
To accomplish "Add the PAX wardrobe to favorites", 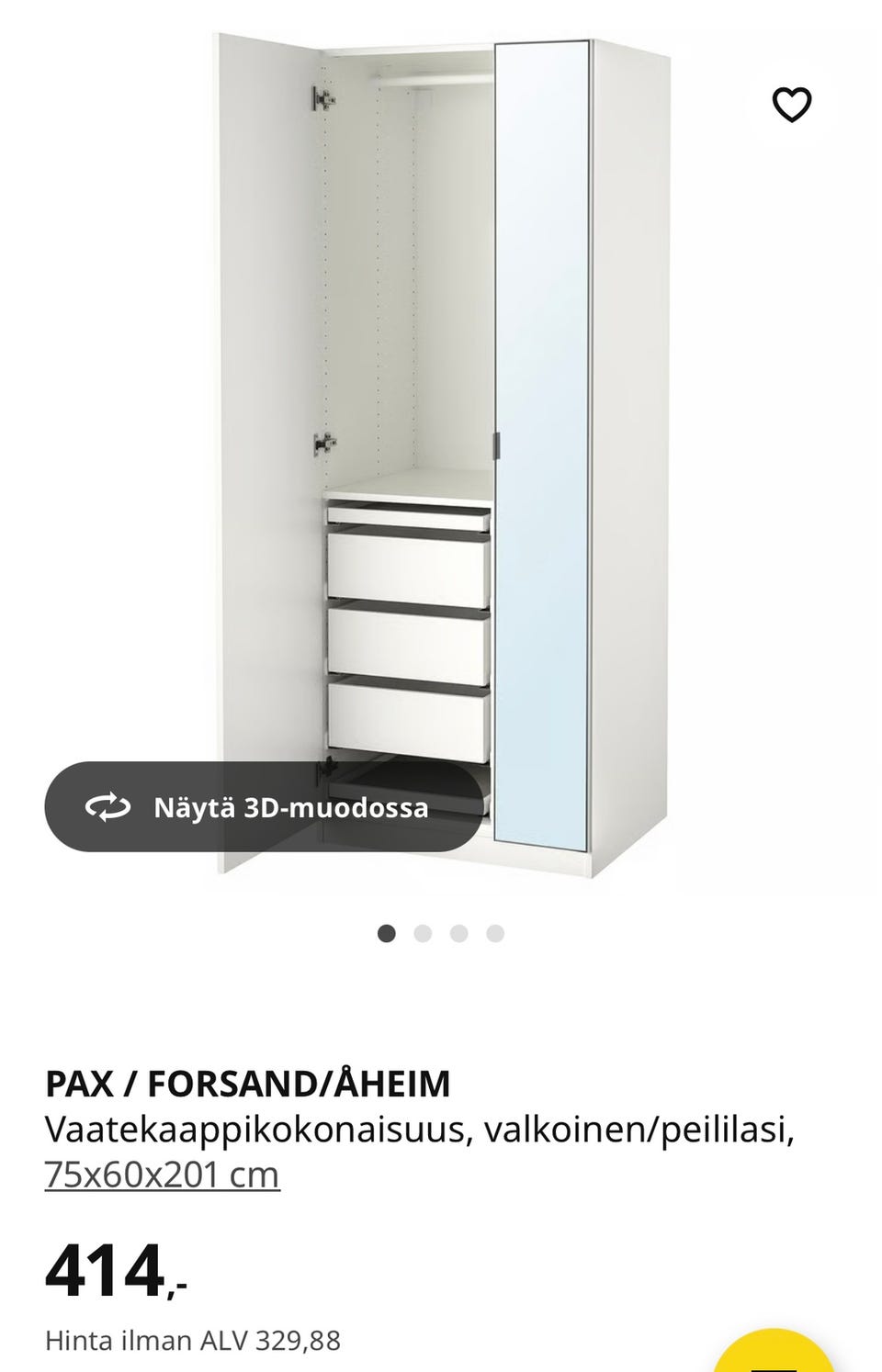I will (x=791, y=105).
